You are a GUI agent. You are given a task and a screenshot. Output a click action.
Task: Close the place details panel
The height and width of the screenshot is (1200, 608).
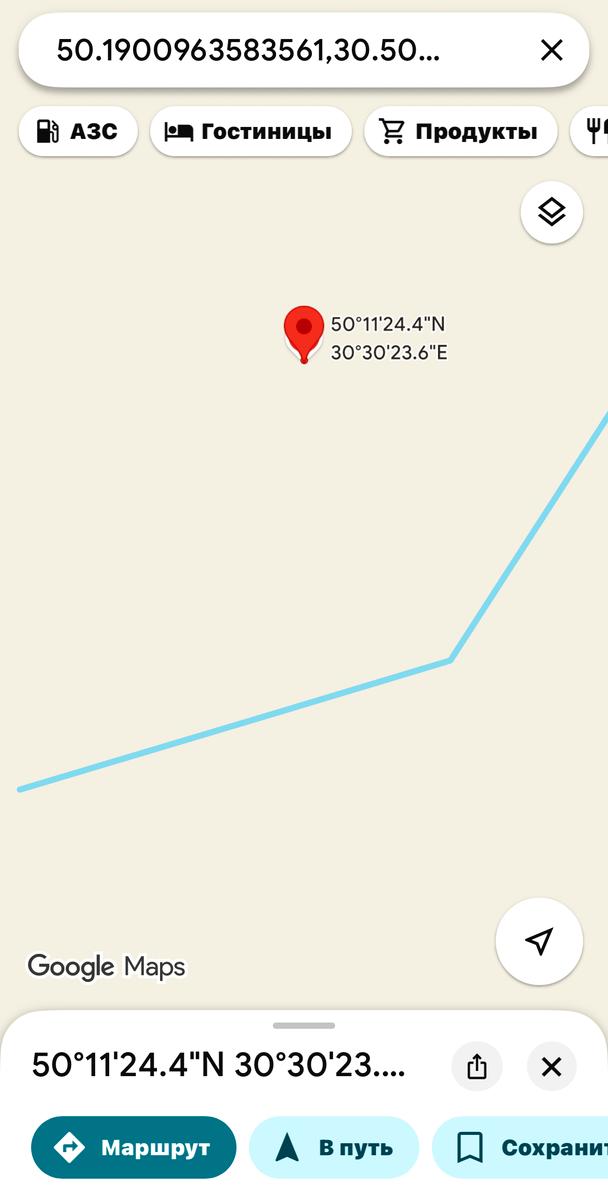(x=551, y=1066)
